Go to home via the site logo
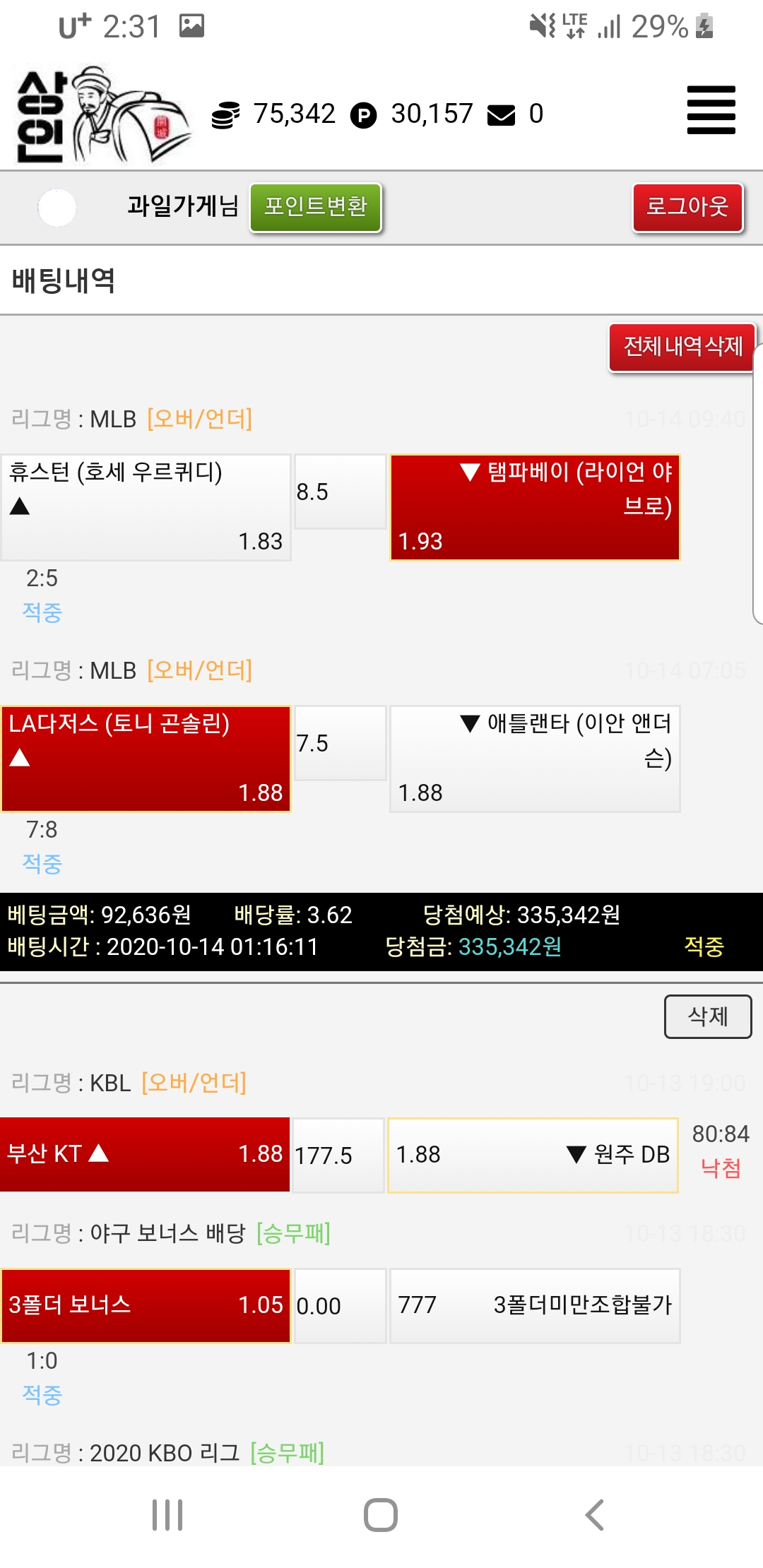Viewport: 763px width, 1568px height. (102, 114)
